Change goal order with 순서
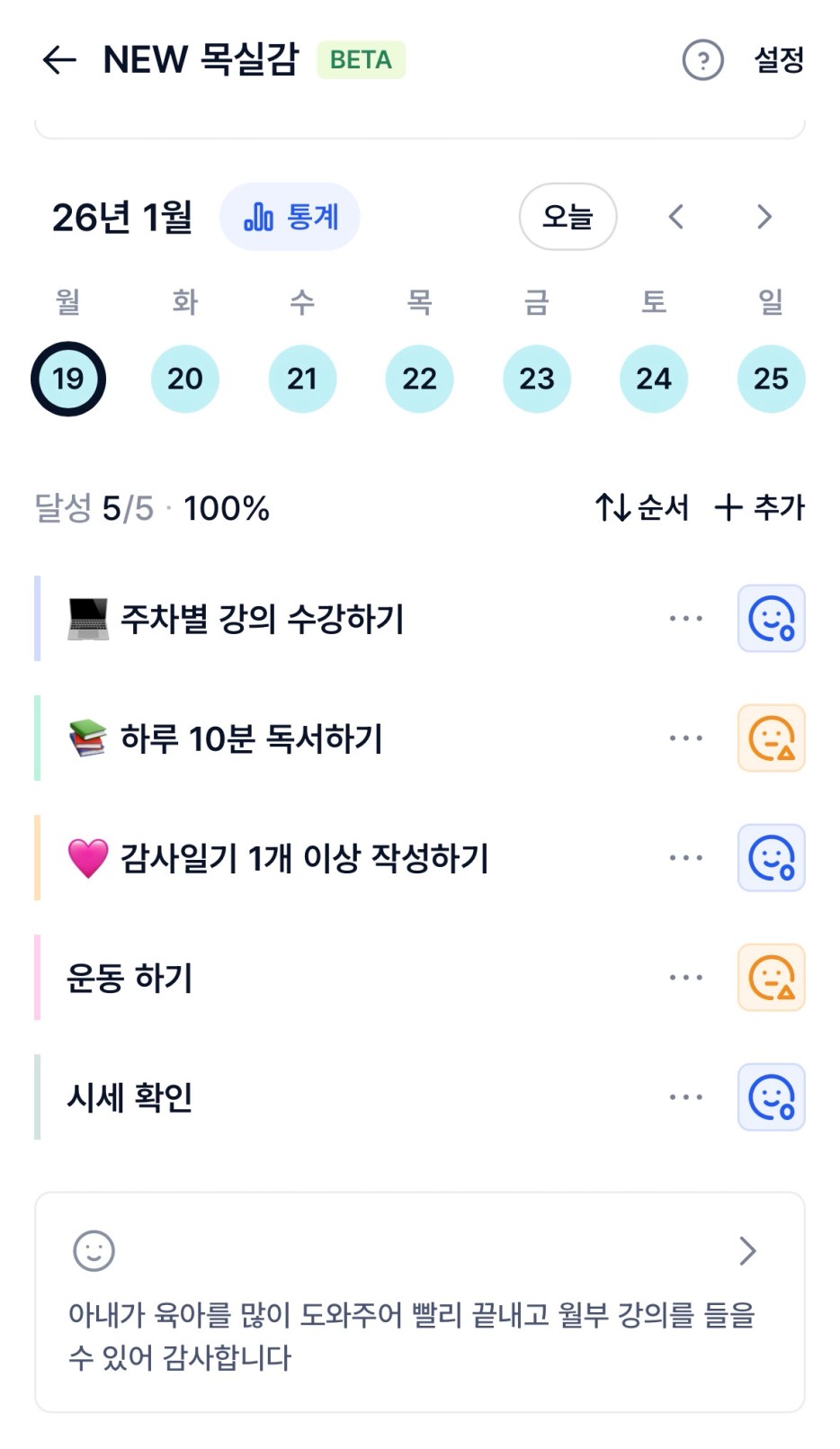Screen dimensions: 840x1449 [x=641, y=507]
